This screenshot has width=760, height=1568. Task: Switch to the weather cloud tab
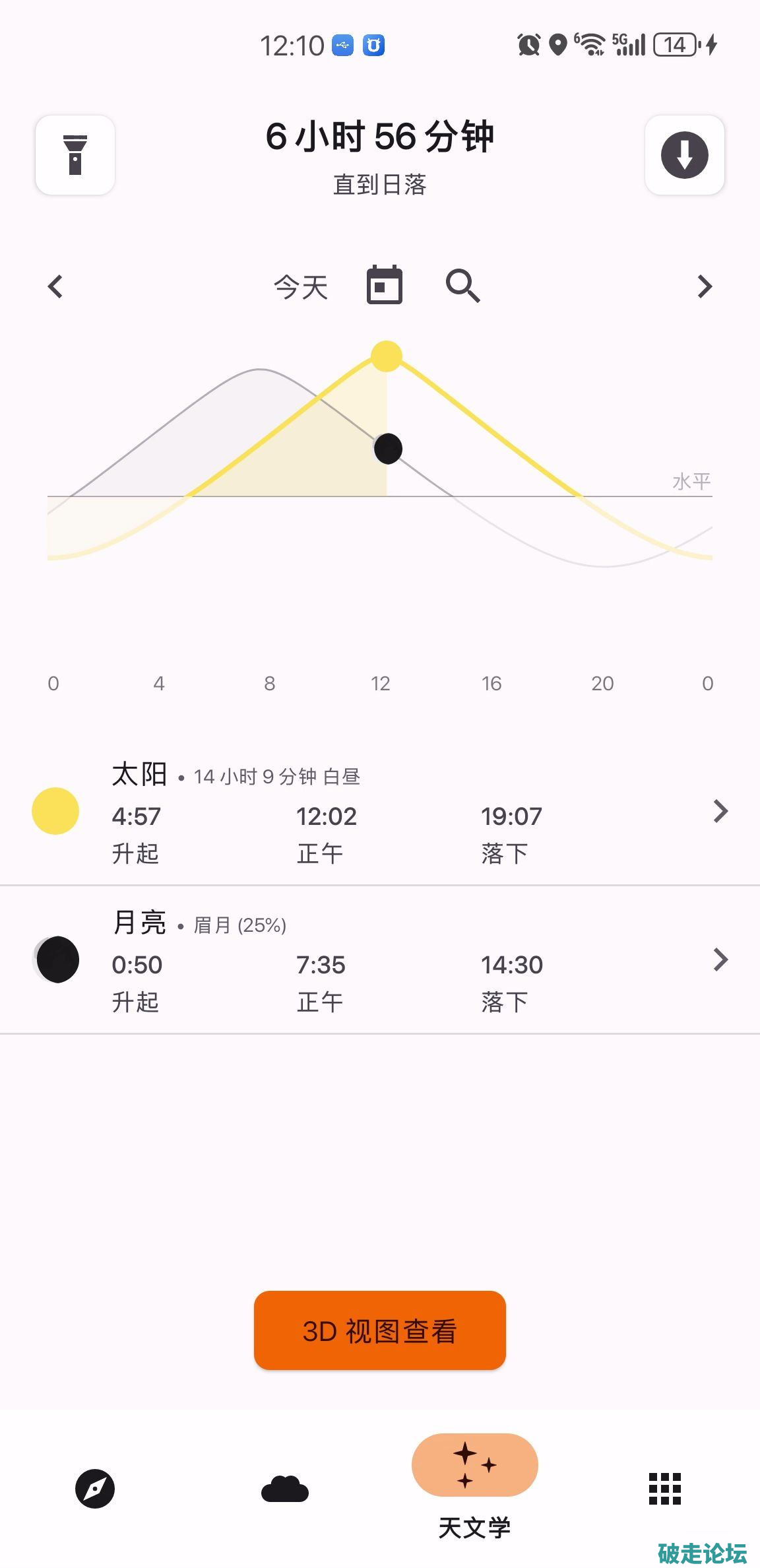click(x=285, y=1489)
